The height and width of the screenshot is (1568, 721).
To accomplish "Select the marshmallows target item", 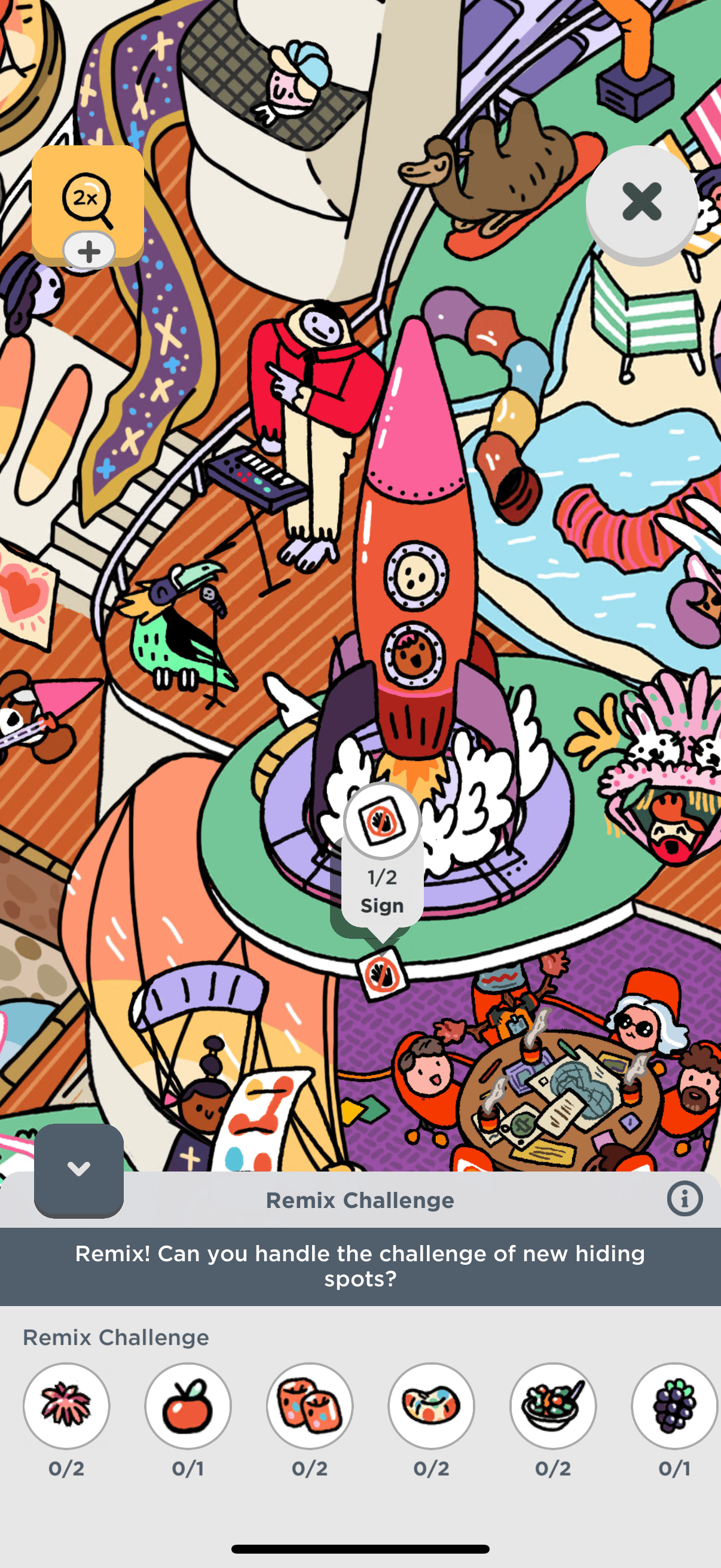I will [310, 1405].
